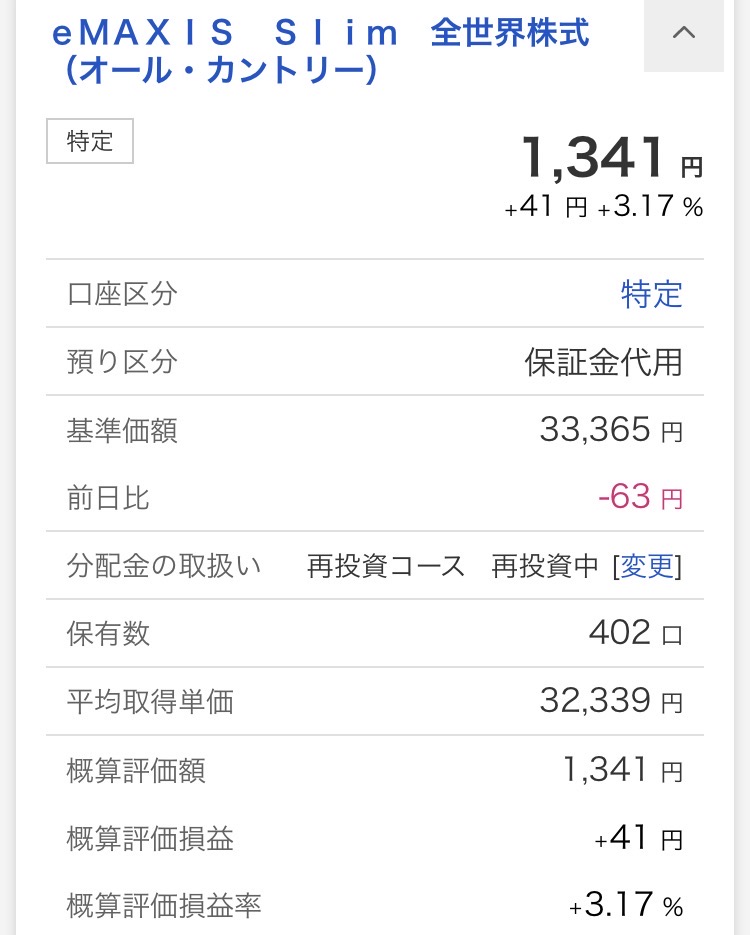Viewport: 750px width, 935px height.
Task: Open the 特定 account type link
Action: tap(651, 294)
